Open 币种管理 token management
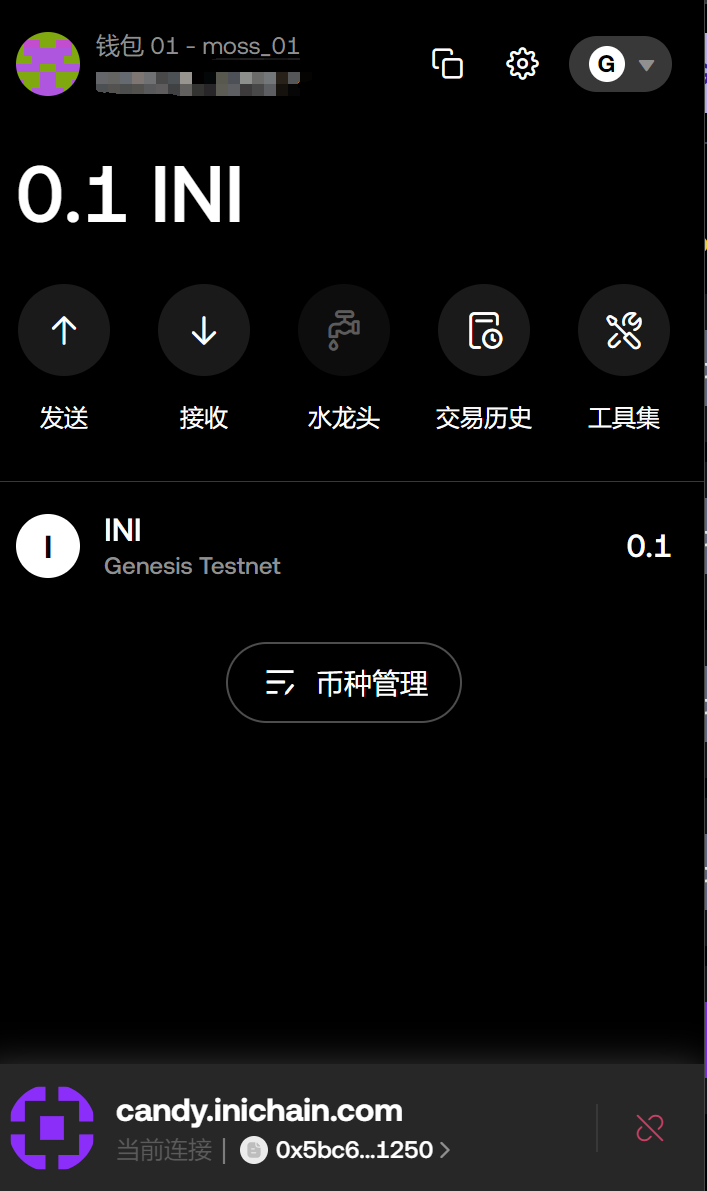707x1191 pixels. pos(343,683)
